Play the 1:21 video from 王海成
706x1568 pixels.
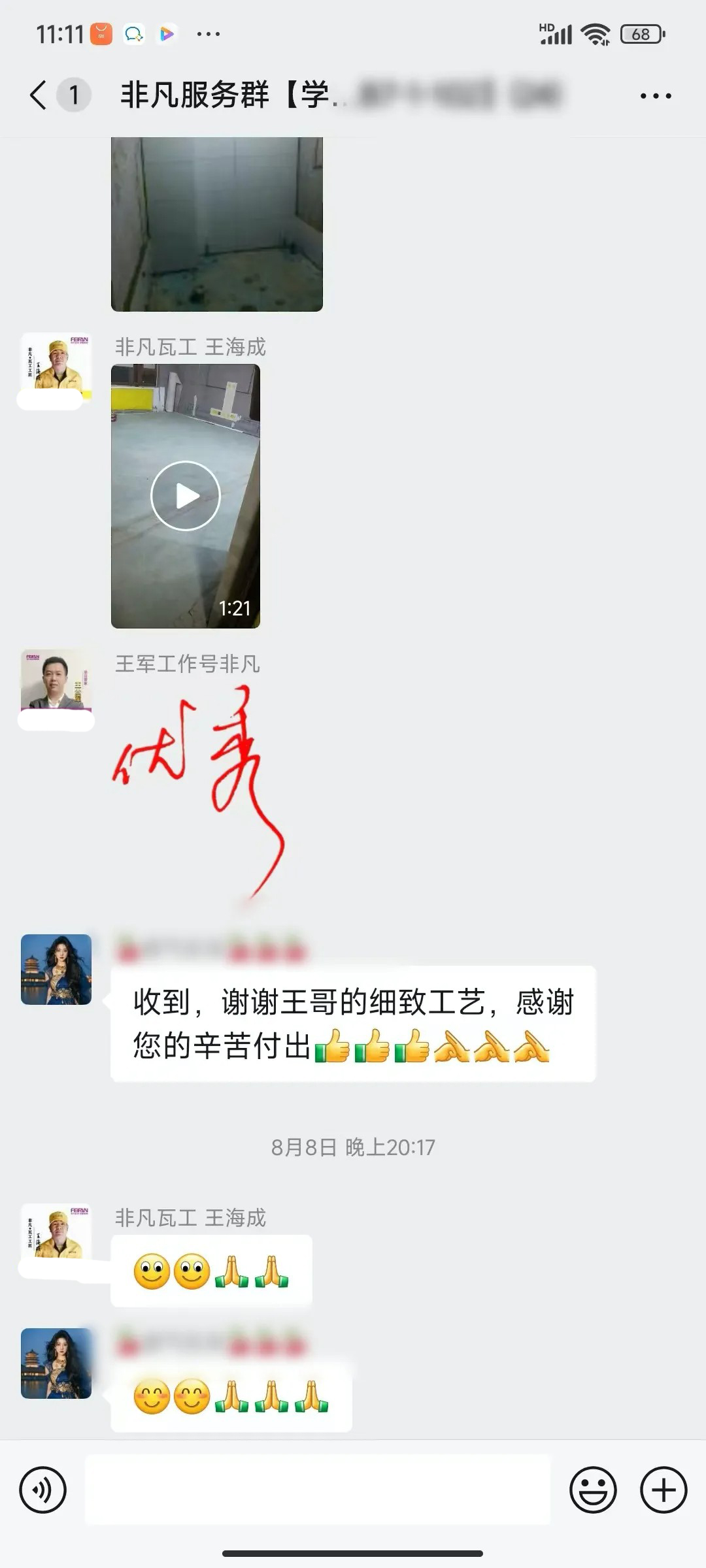186,496
